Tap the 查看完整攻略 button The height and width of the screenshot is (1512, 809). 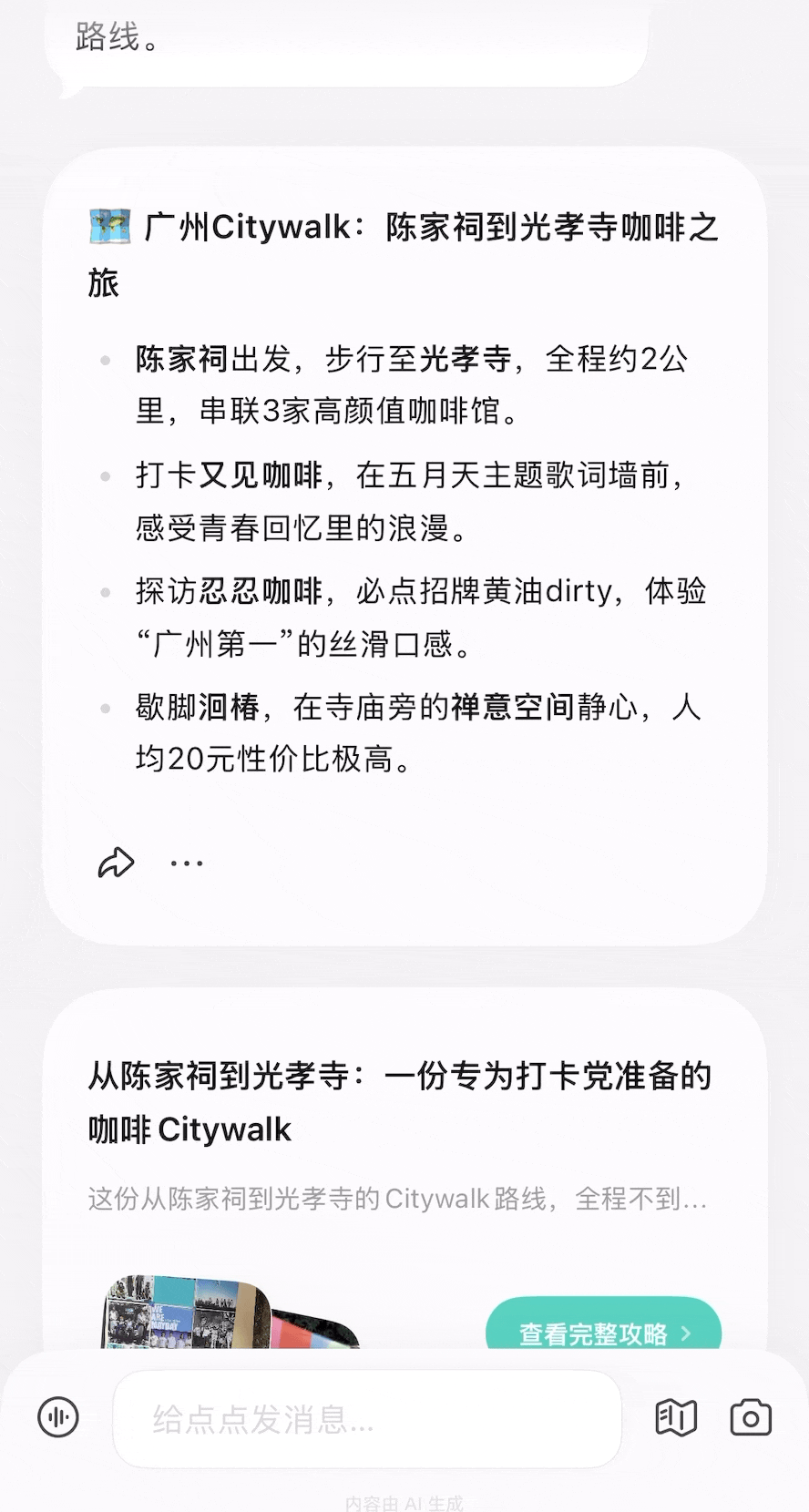click(603, 1333)
